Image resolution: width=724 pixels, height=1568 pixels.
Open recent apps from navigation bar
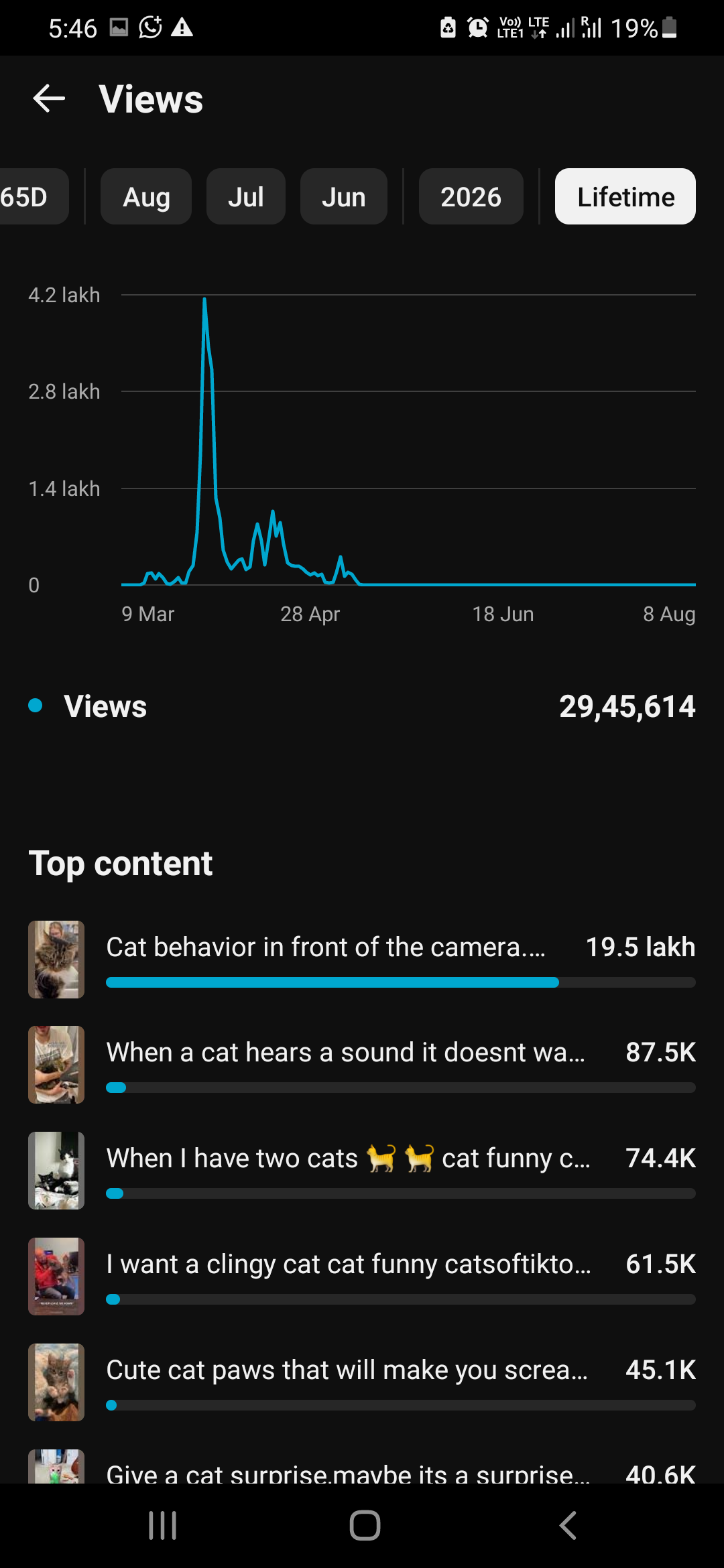162,1526
